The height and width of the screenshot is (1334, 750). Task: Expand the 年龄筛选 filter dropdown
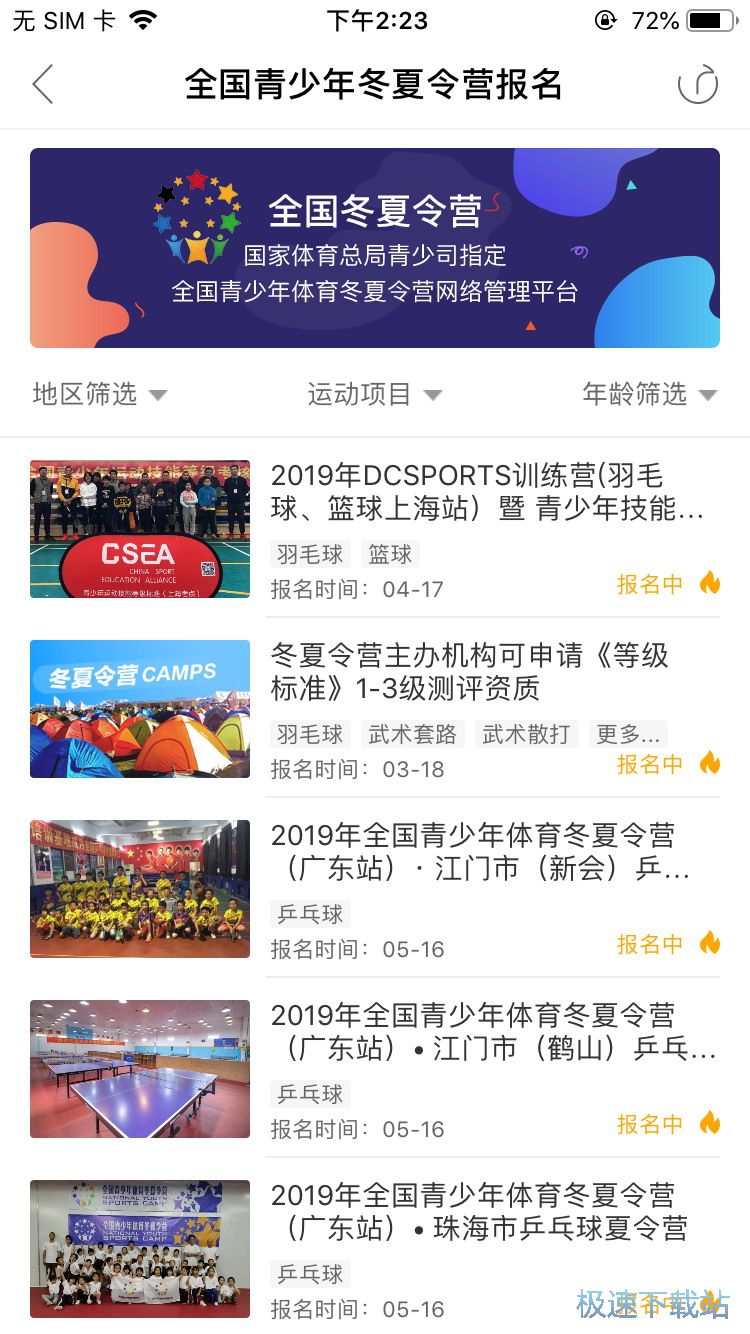click(x=649, y=394)
